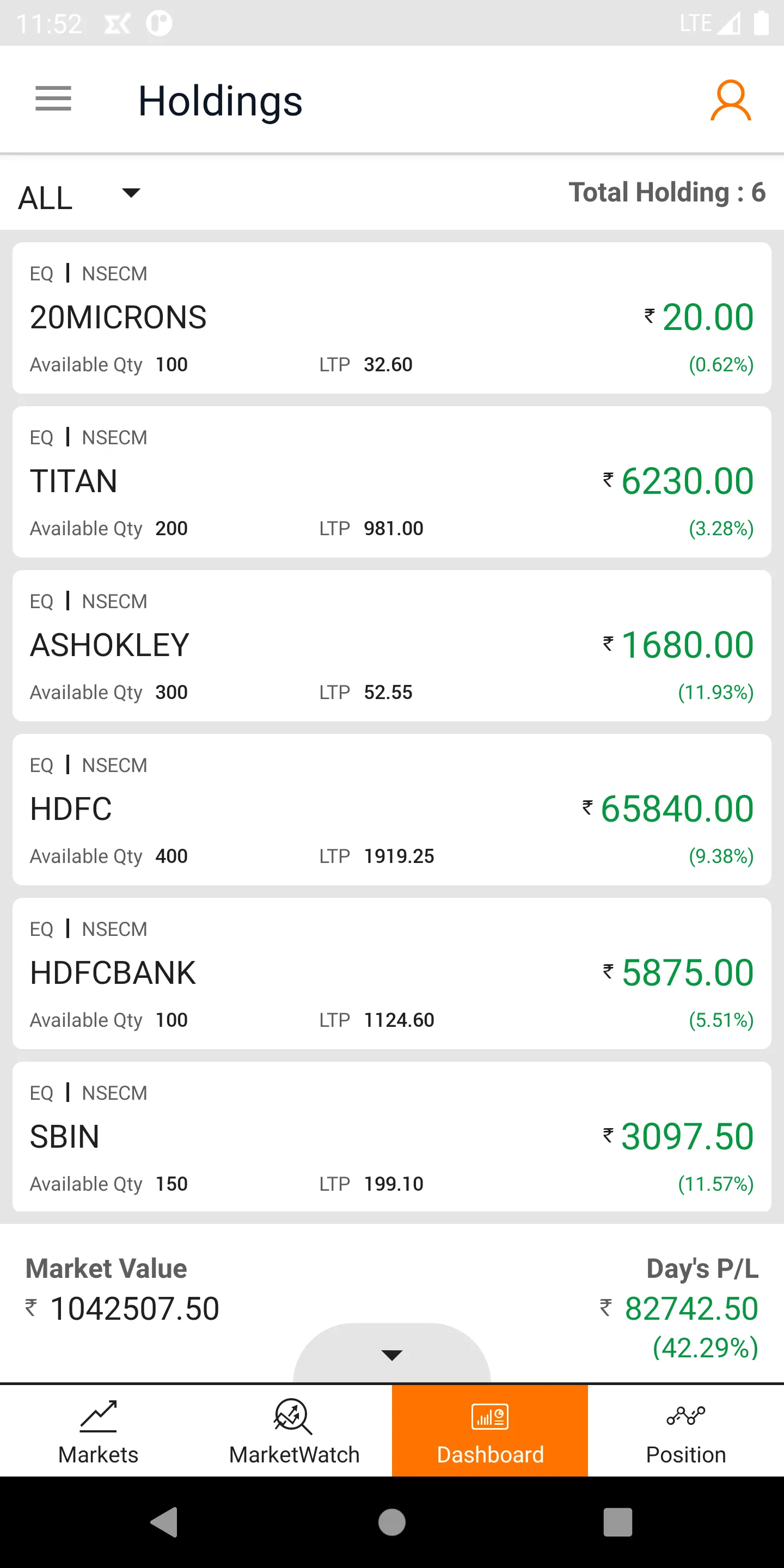The width and height of the screenshot is (784, 1568).
Task: Open the HDFC holding card
Action: click(x=392, y=810)
